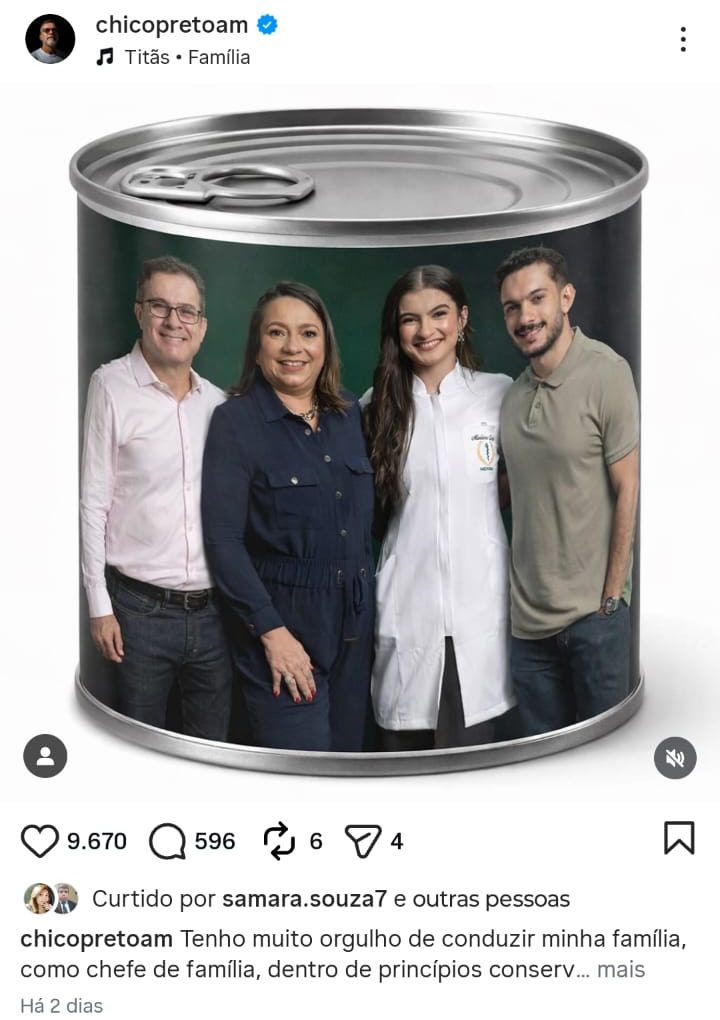
Task: Like the chicopretoam post
Action: (x=40, y=841)
